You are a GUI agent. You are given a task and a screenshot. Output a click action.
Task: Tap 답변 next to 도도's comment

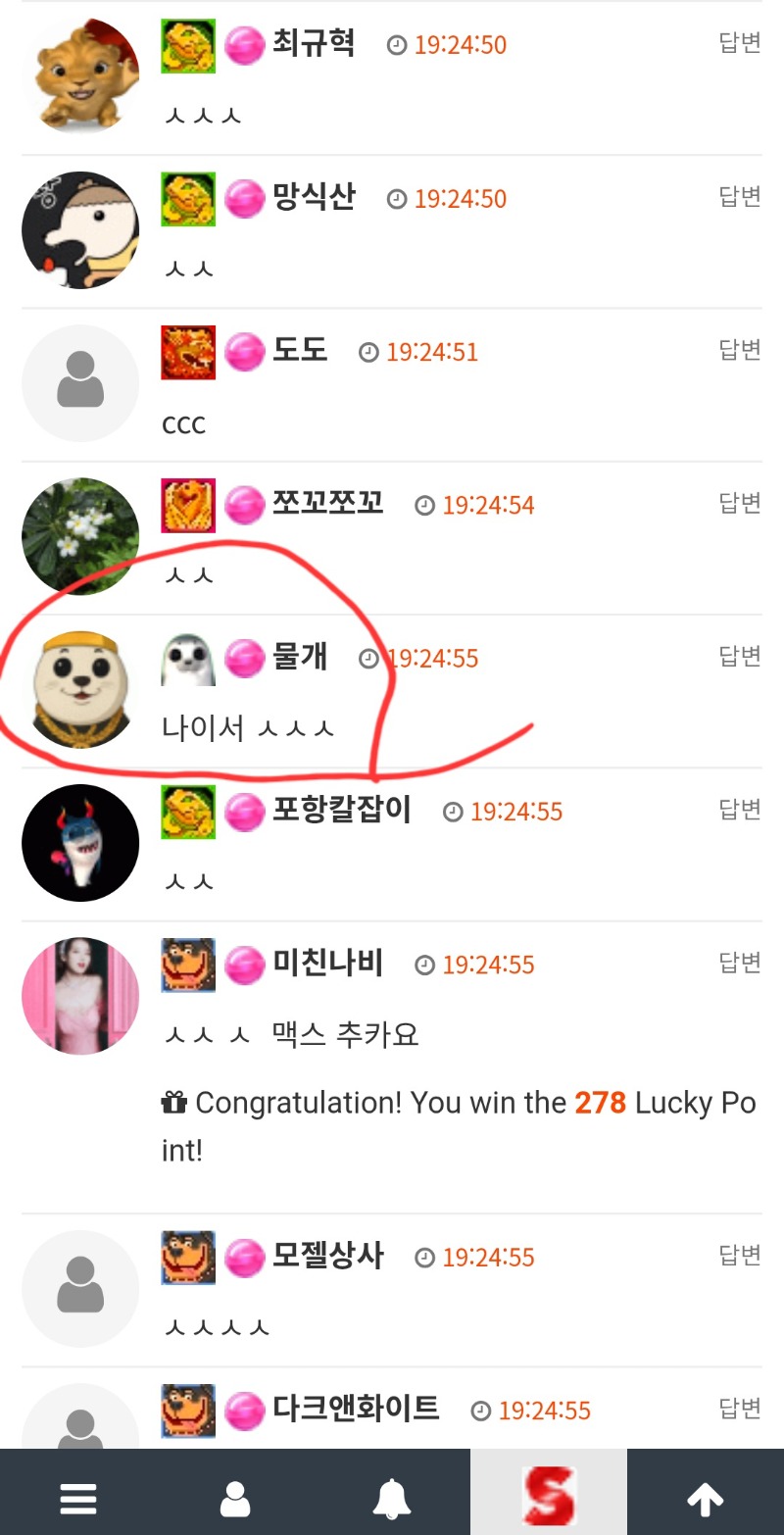click(740, 349)
